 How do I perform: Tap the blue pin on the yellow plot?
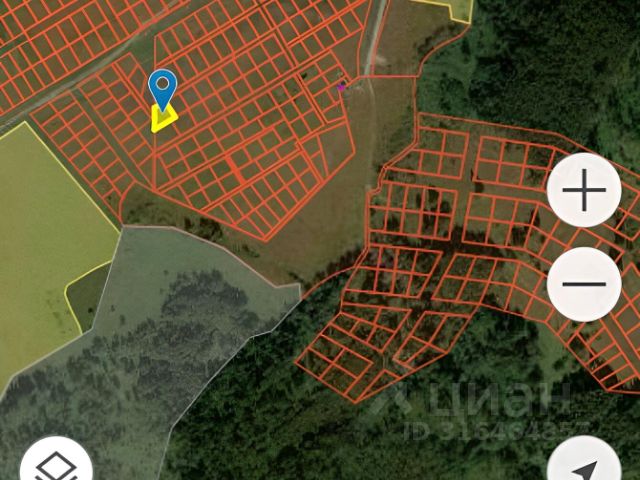pos(162,89)
